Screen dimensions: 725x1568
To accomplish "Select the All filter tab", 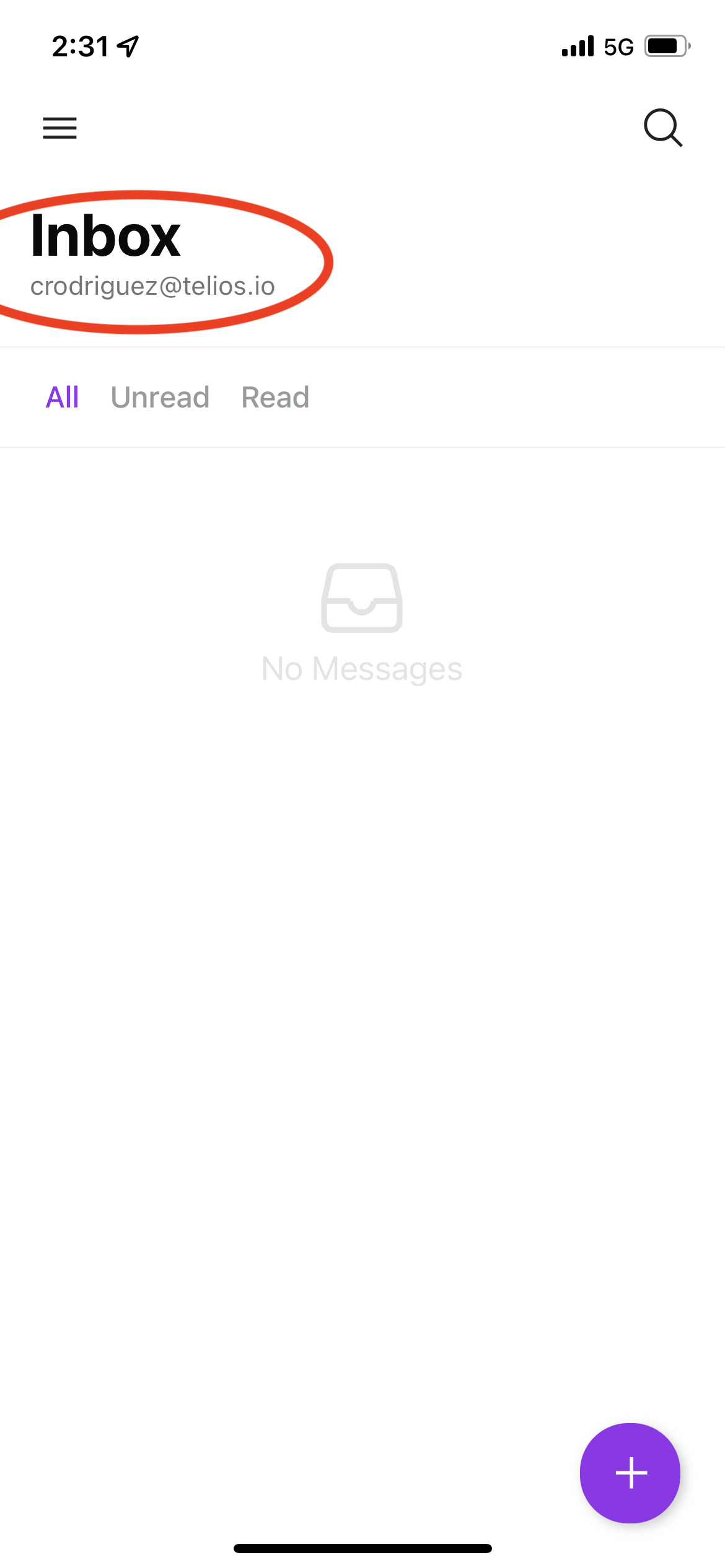I will 63,397.
